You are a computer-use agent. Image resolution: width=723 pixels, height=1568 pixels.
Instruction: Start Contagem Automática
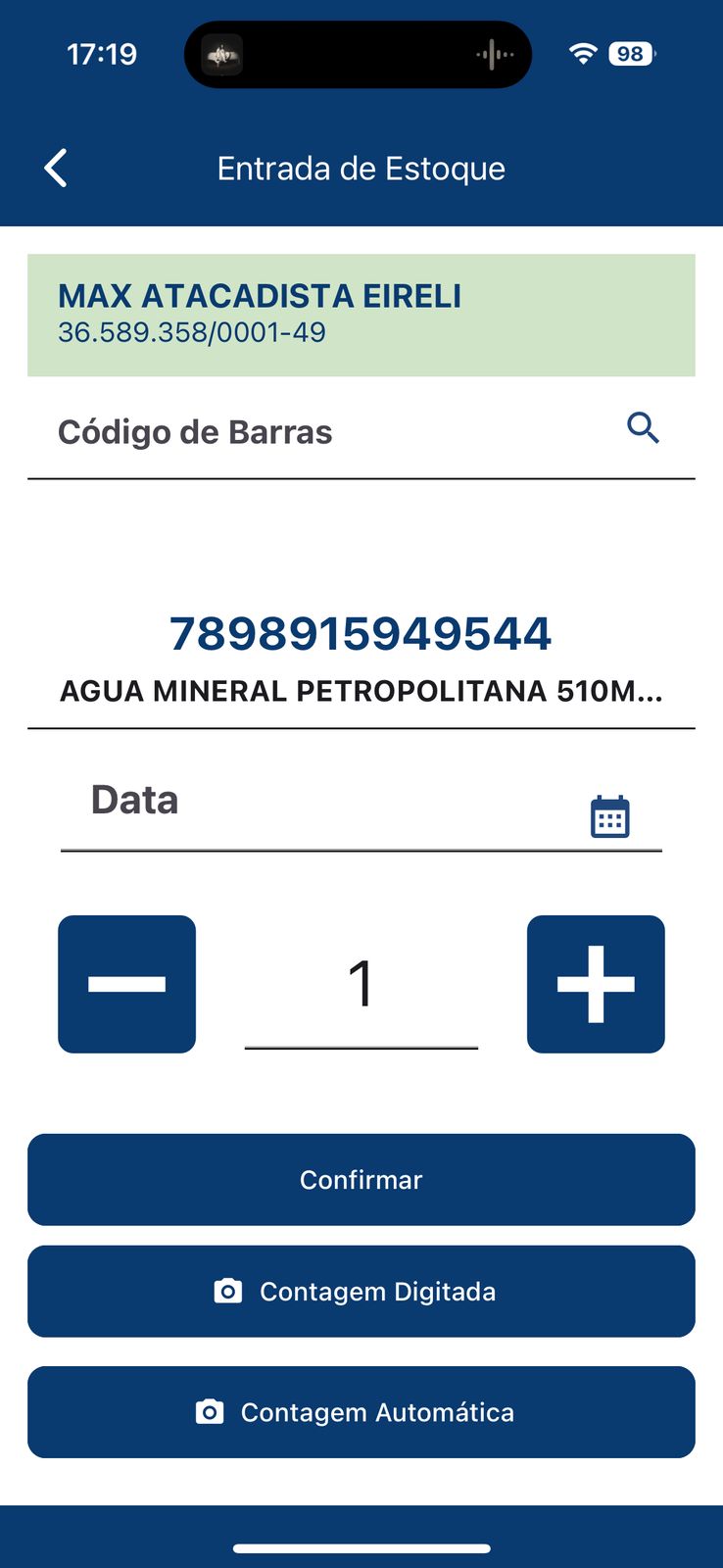coord(361,1411)
